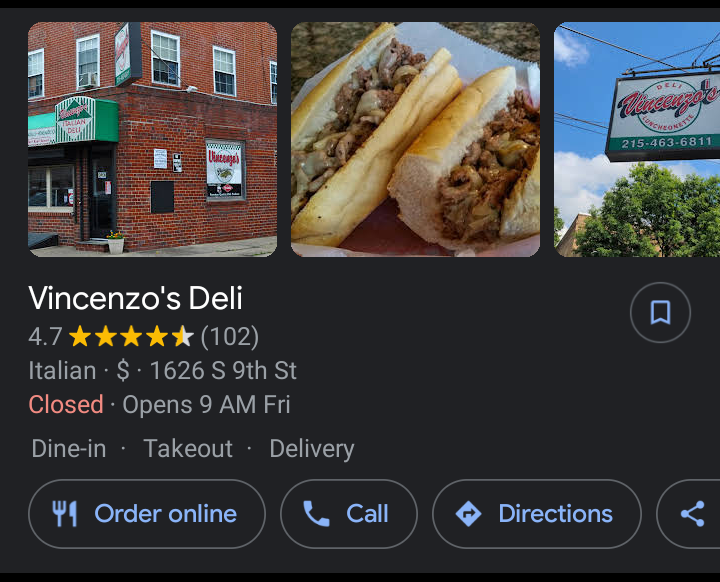This screenshot has height=582, width=720.
Task: View the cheesesteak sandwich photo
Action: [415, 139]
